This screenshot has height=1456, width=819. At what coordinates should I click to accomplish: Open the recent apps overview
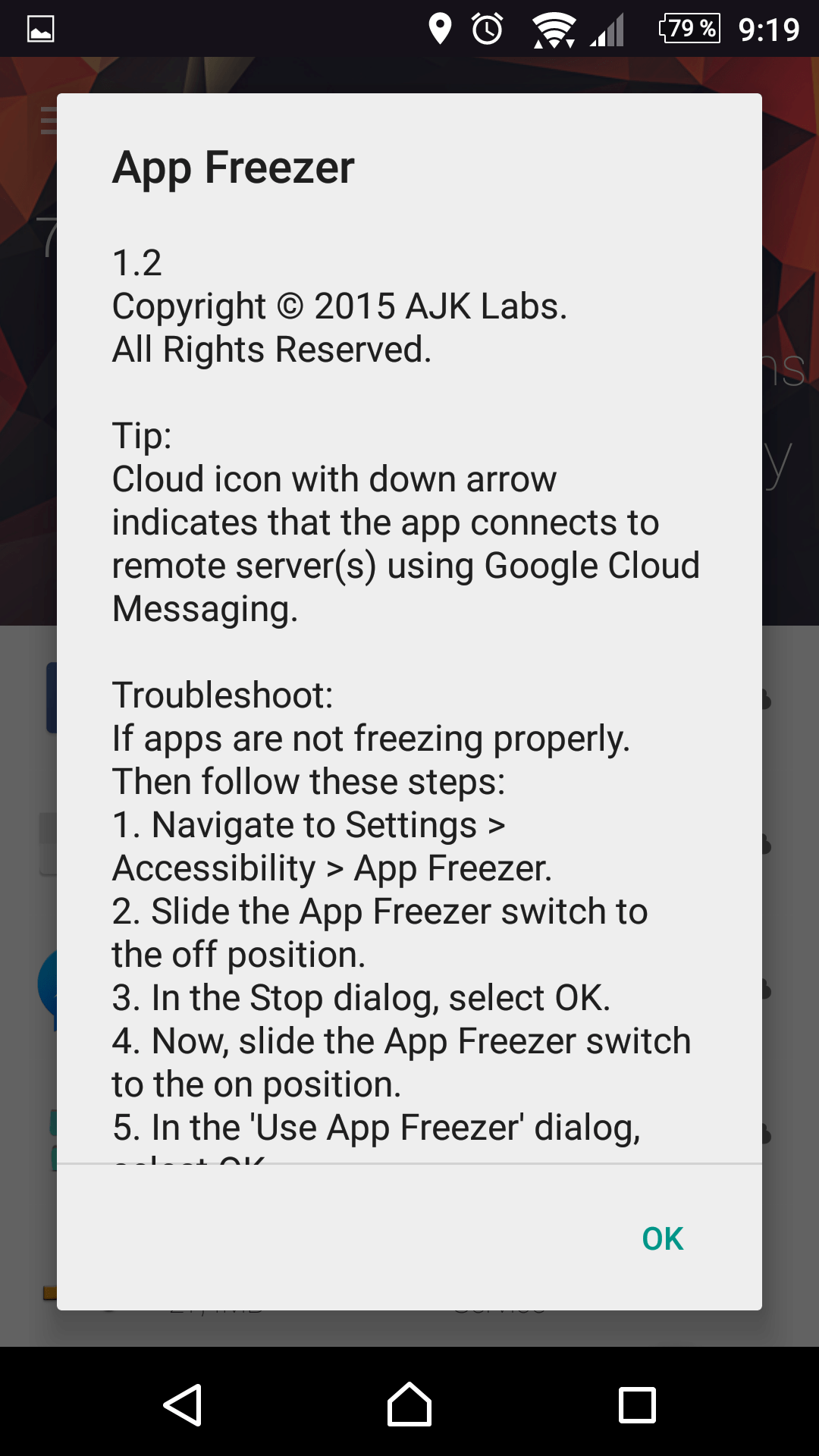[637, 1404]
